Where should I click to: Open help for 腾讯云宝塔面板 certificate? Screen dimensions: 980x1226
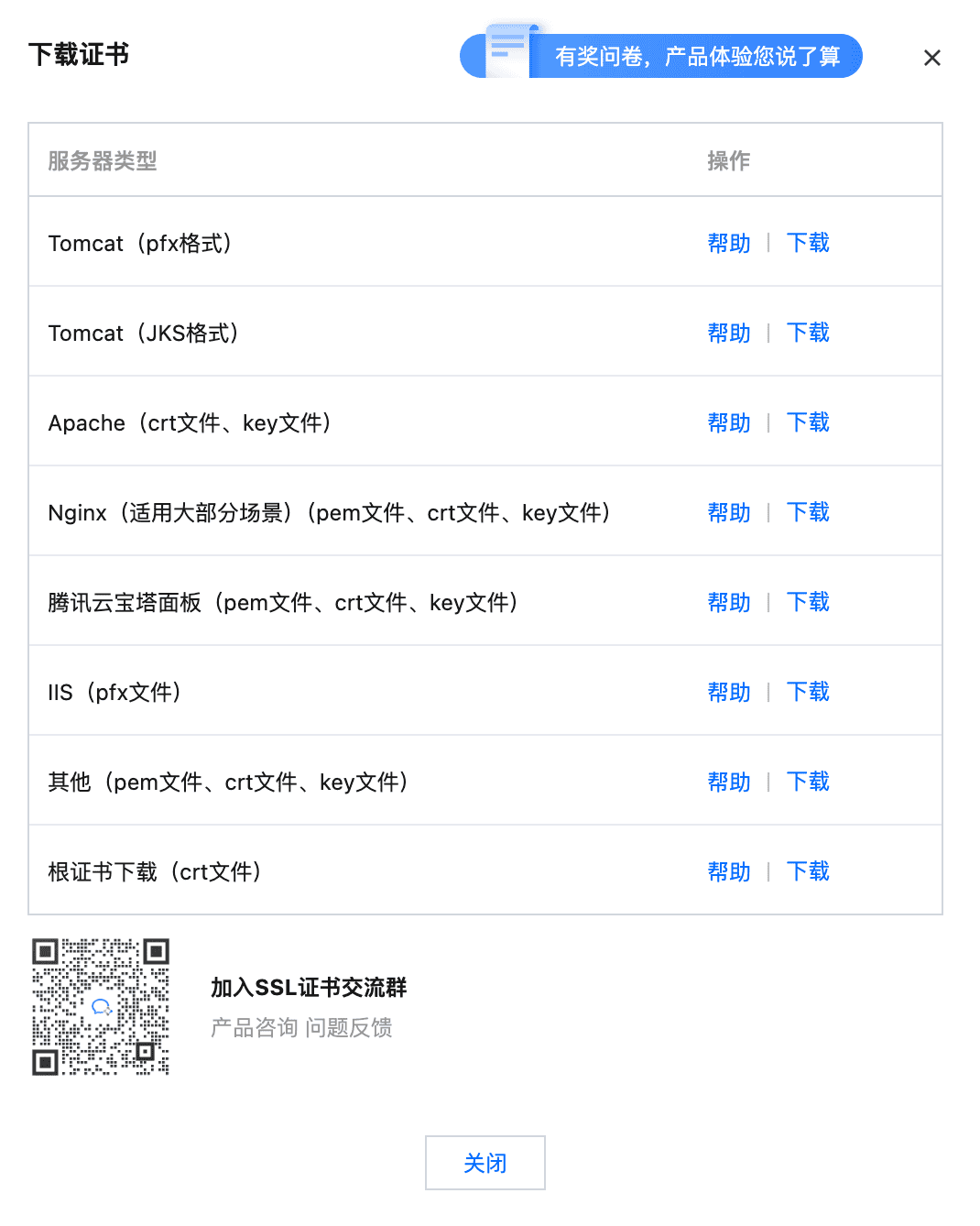[729, 602]
